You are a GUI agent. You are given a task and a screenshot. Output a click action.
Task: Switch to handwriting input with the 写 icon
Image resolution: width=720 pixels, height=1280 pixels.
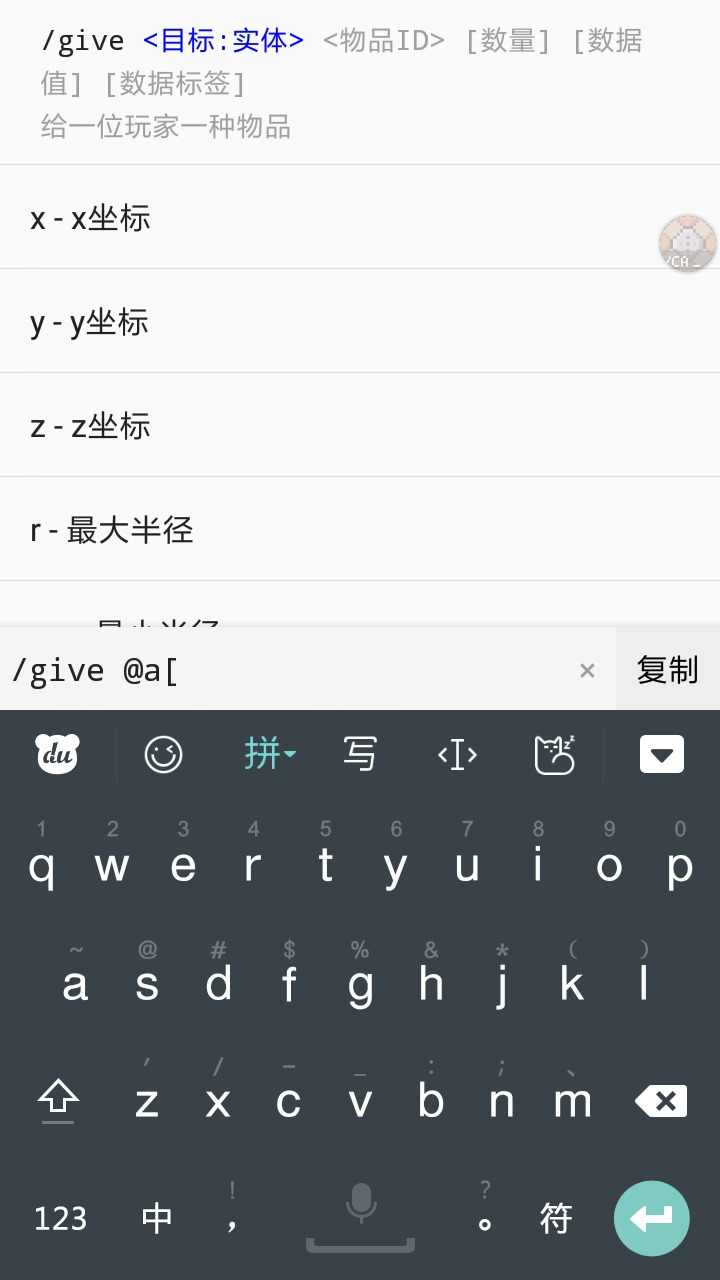point(359,754)
